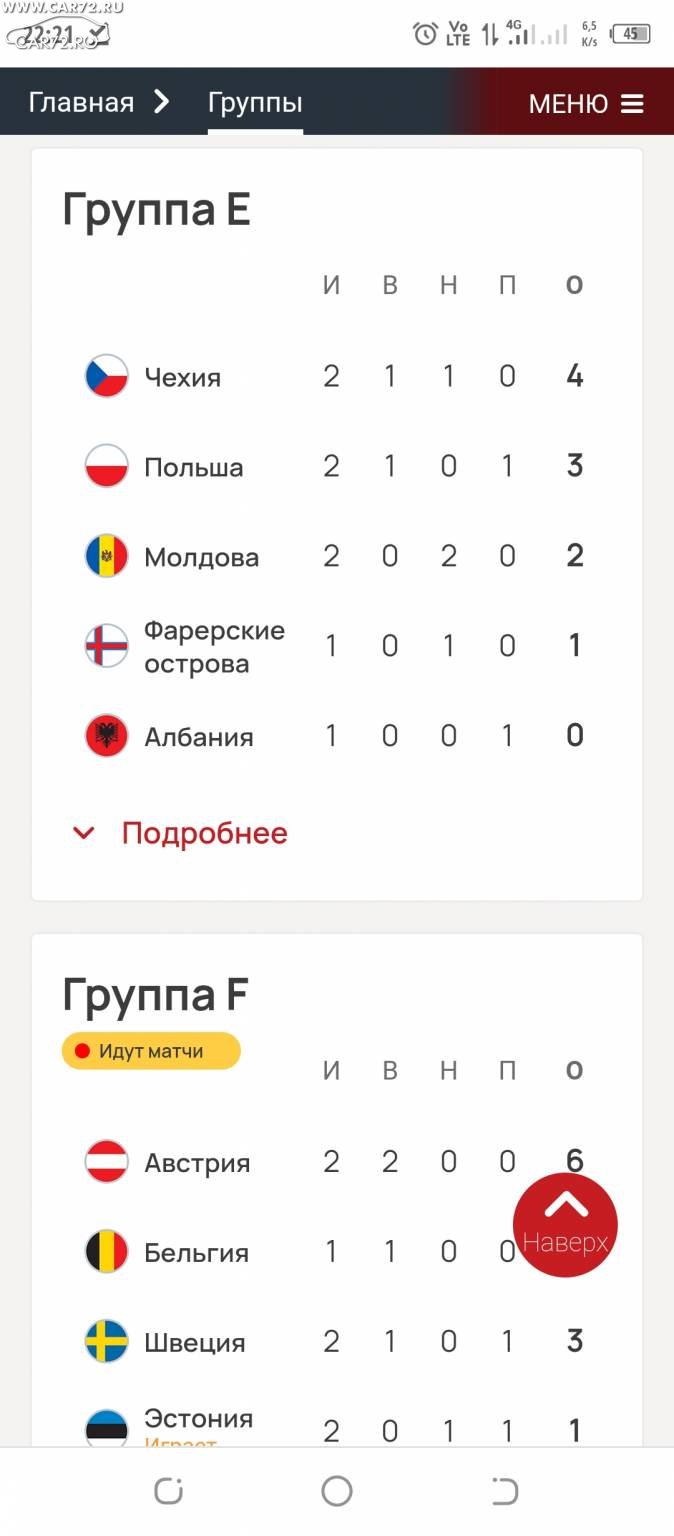The image size is (674, 1536).
Task: Tap the system back button
Action: coord(505,1492)
